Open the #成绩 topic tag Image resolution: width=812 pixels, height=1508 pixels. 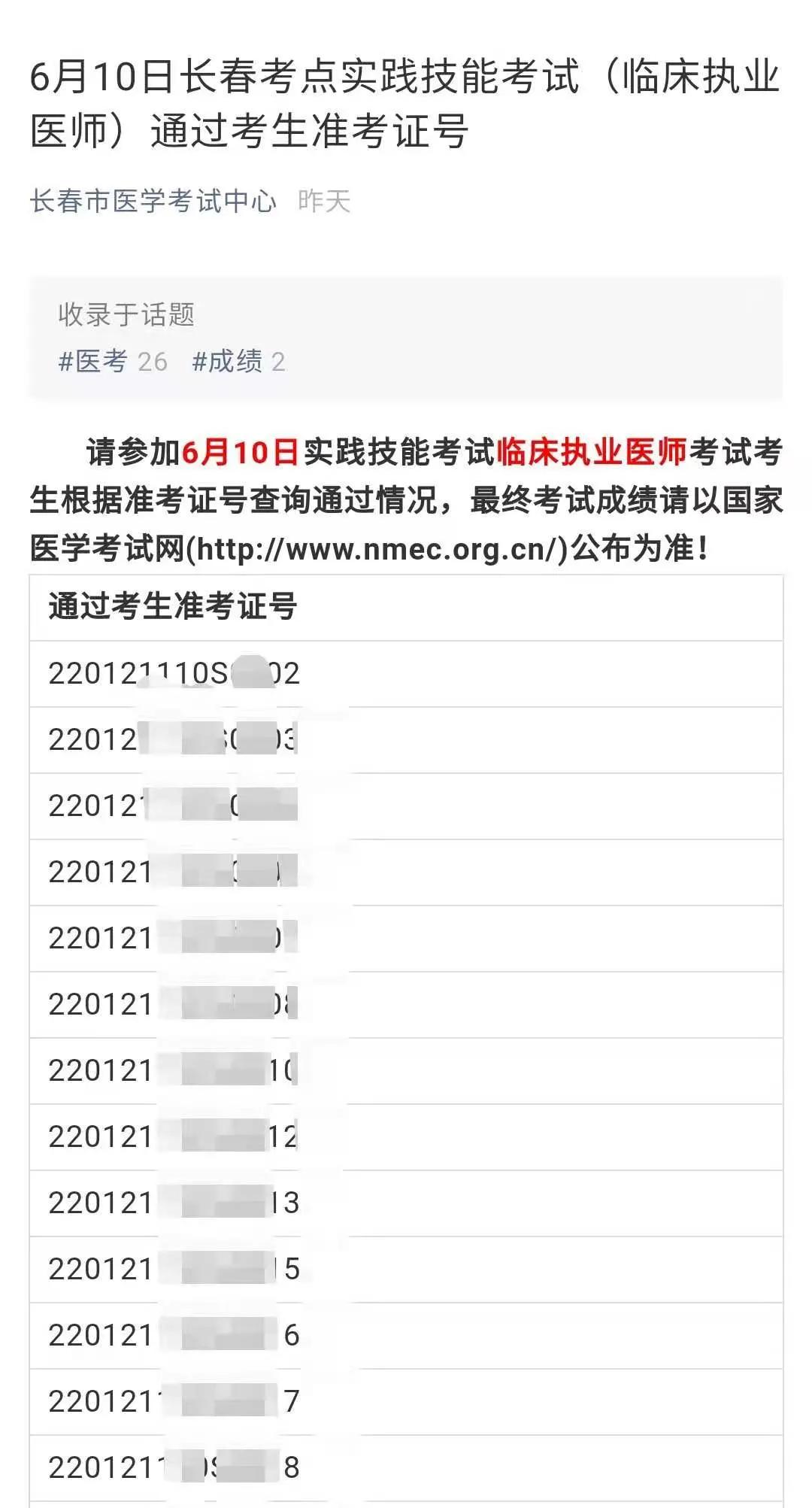(x=238, y=362)
